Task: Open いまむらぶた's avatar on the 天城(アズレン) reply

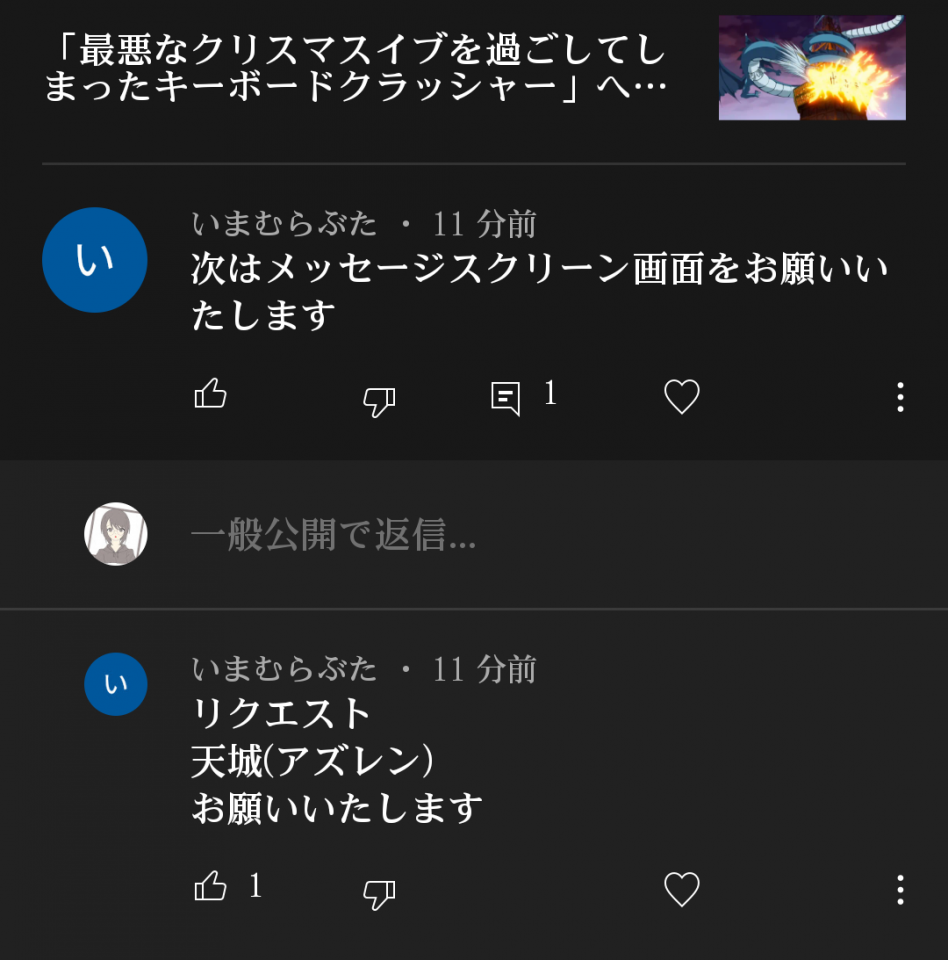Action: [116, 684]
